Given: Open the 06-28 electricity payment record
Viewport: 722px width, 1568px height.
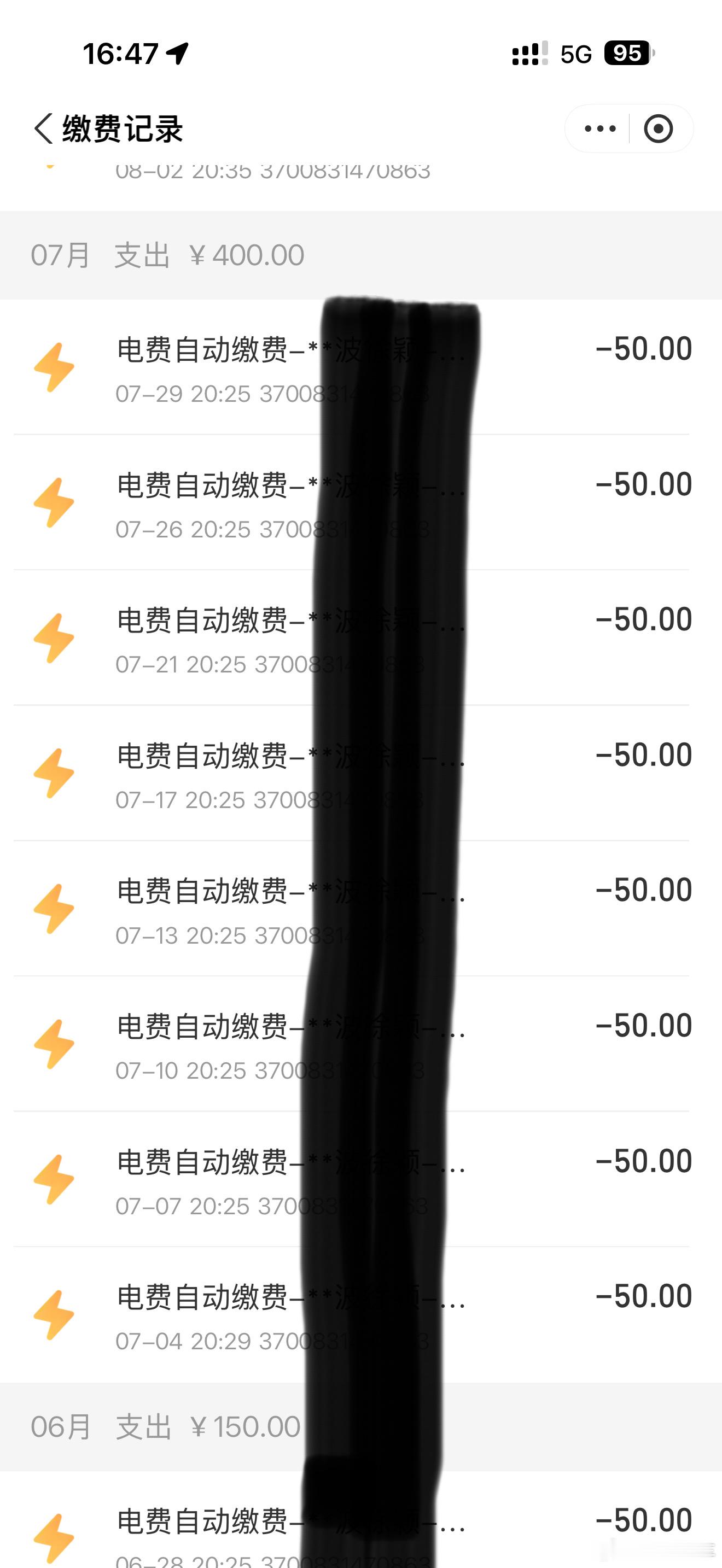Looking at the screenshot, I should click(361, 1520).
